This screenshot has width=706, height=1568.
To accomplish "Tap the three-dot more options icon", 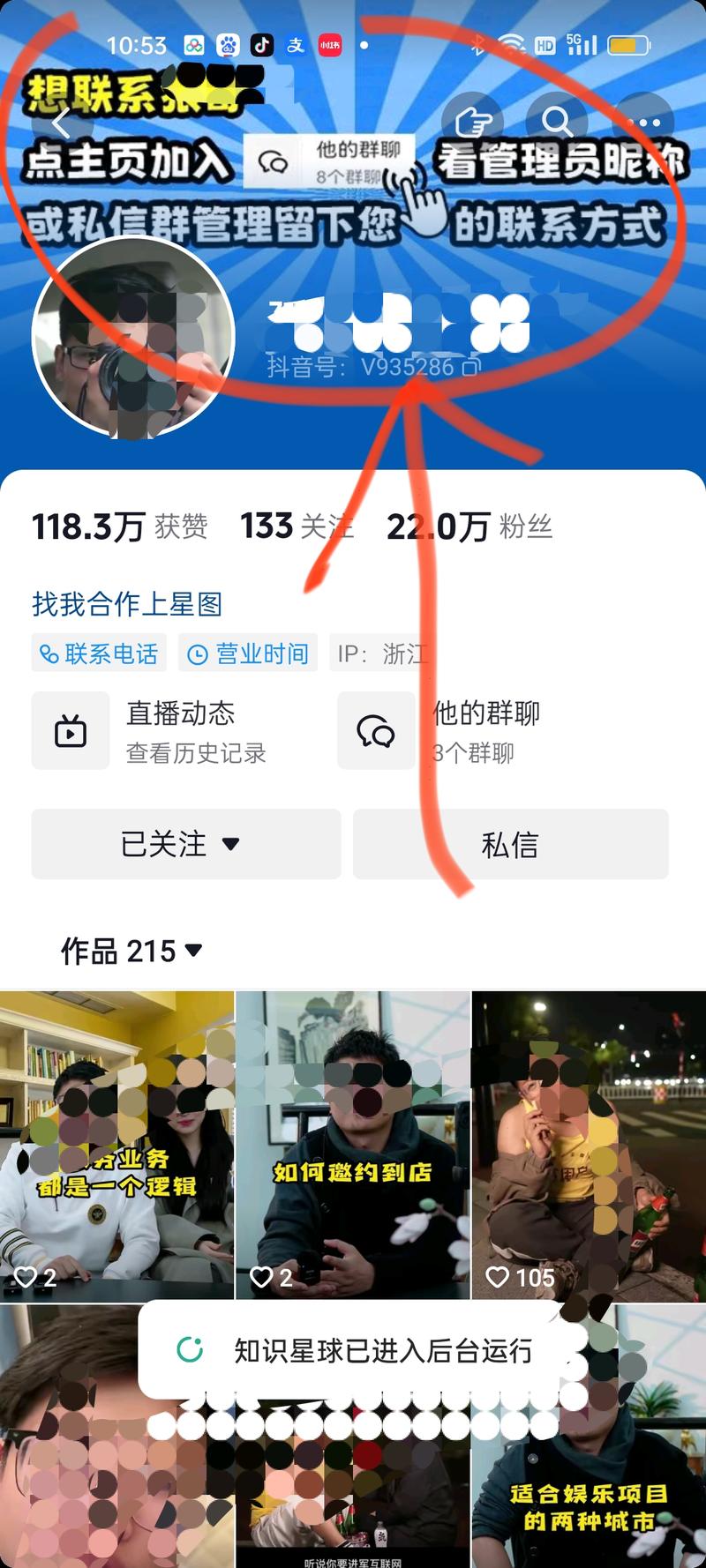I will [643, 123].
